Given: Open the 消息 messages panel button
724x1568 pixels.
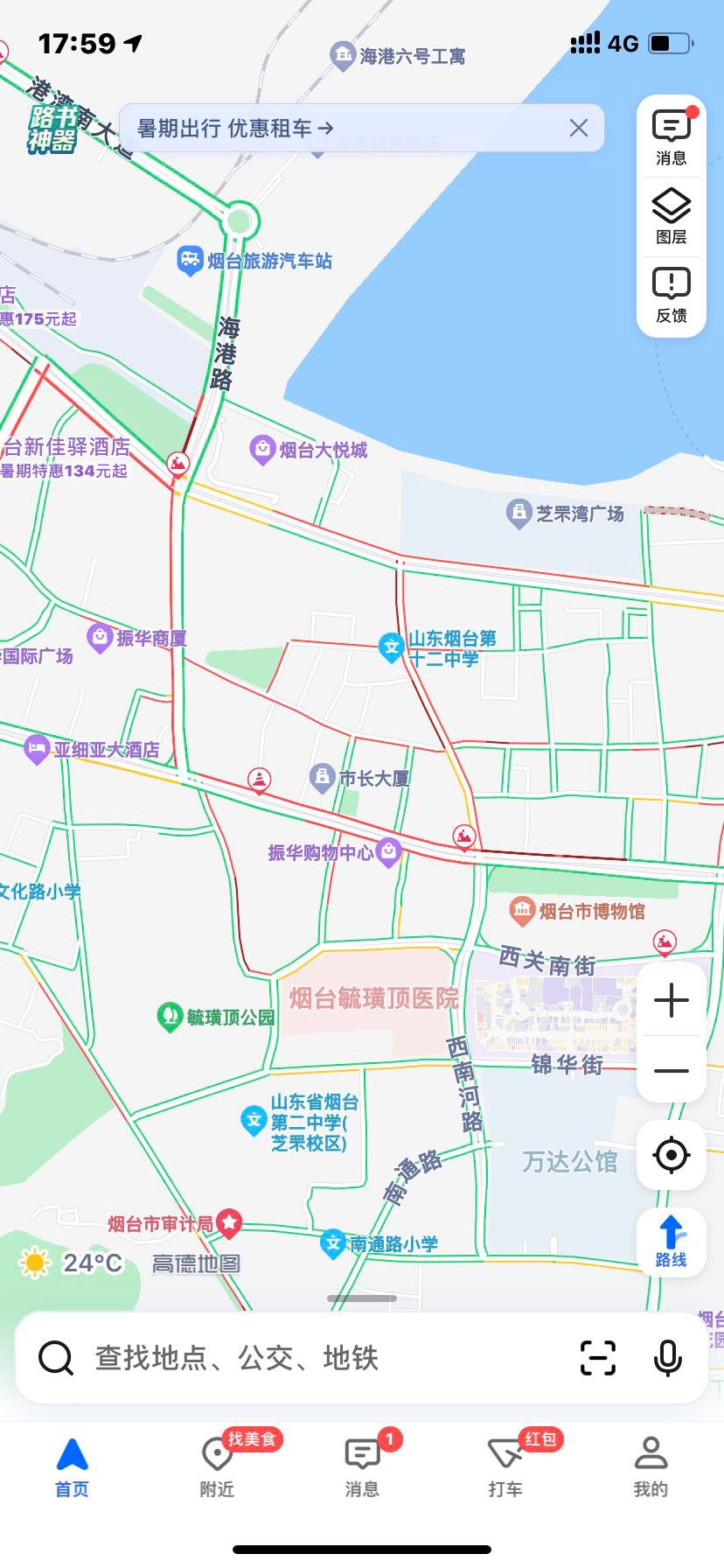Looking at the screenshot, I should pos(672,137).
